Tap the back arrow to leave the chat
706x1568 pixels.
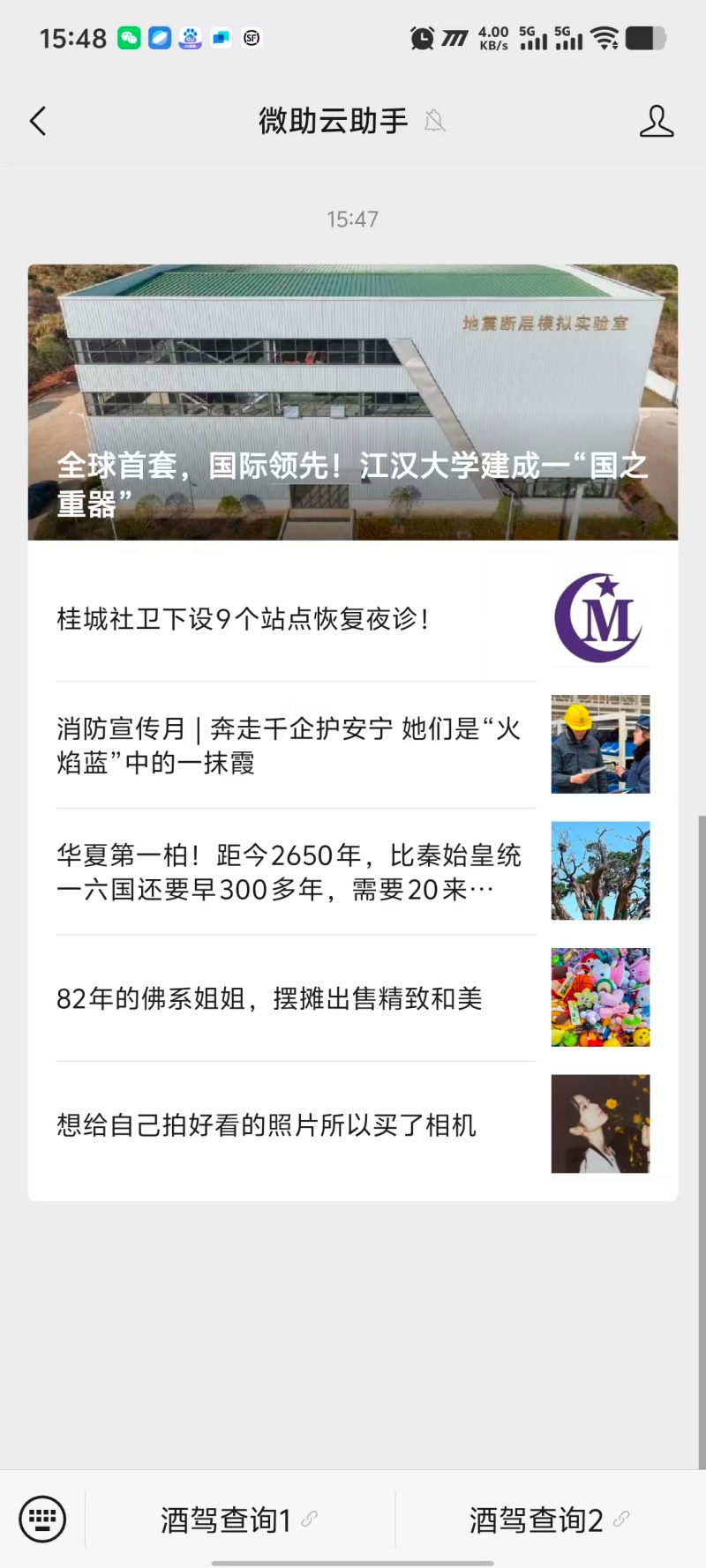37,121
